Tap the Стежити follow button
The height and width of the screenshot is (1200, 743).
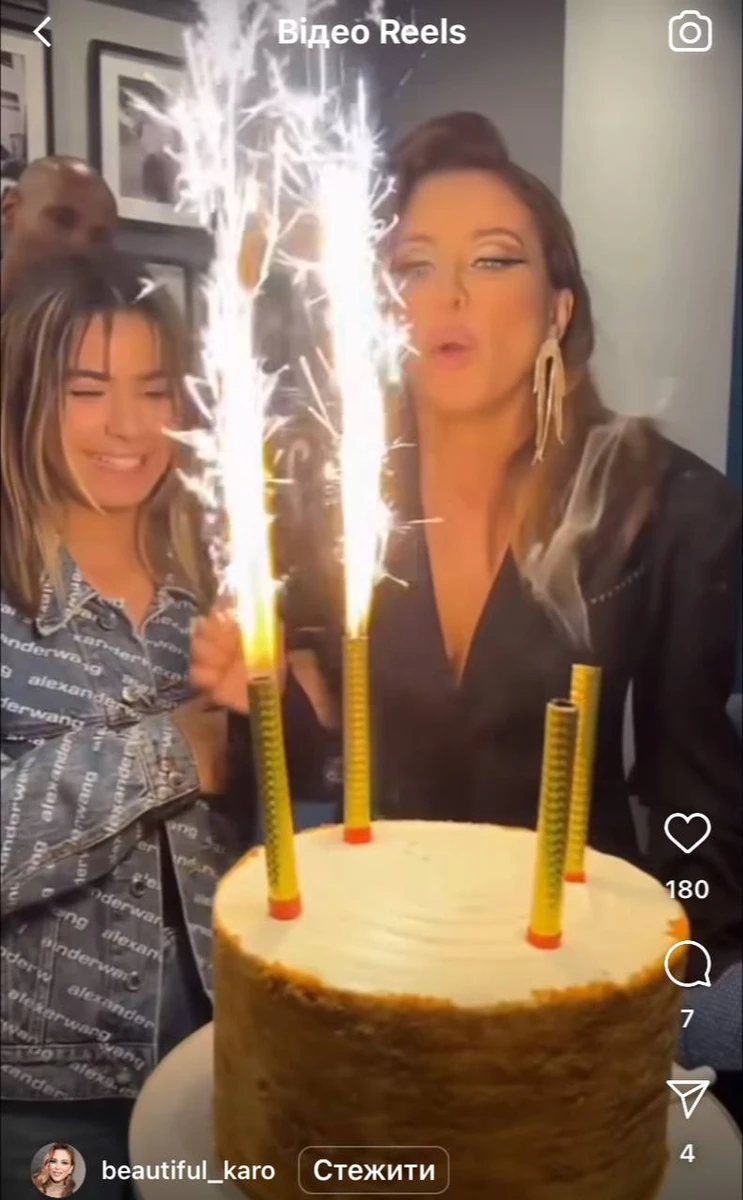(373, 1170)
